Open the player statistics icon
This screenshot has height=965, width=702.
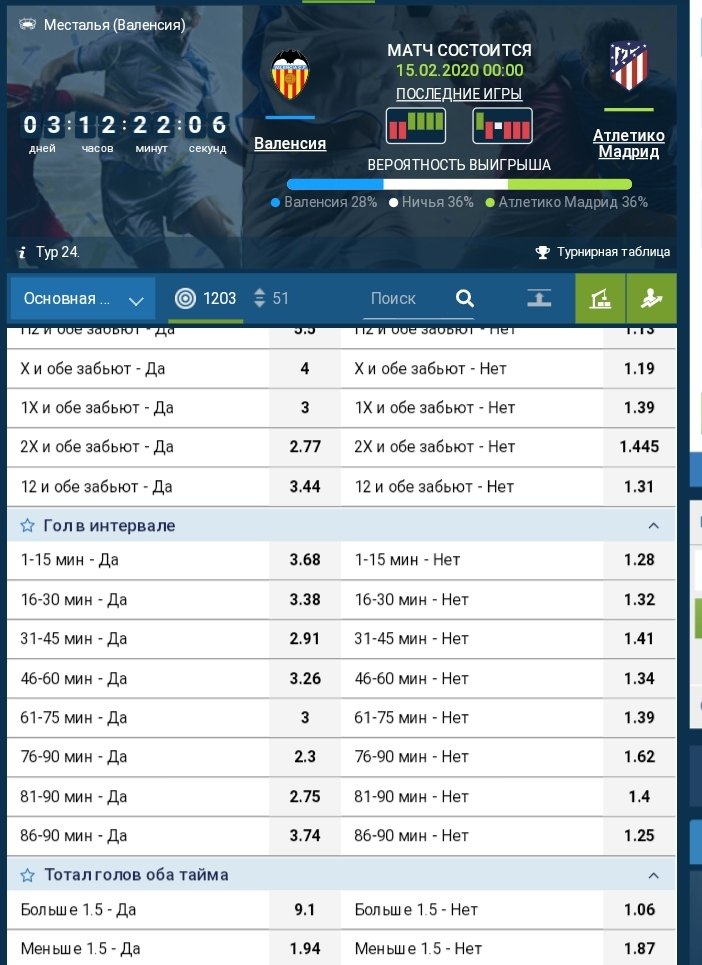click(652, 298)
